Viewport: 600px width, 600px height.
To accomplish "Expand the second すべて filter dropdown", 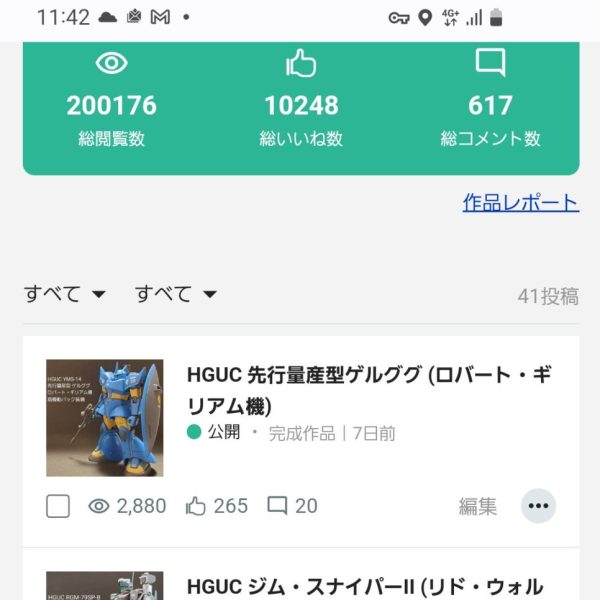I will coord(176,294).
